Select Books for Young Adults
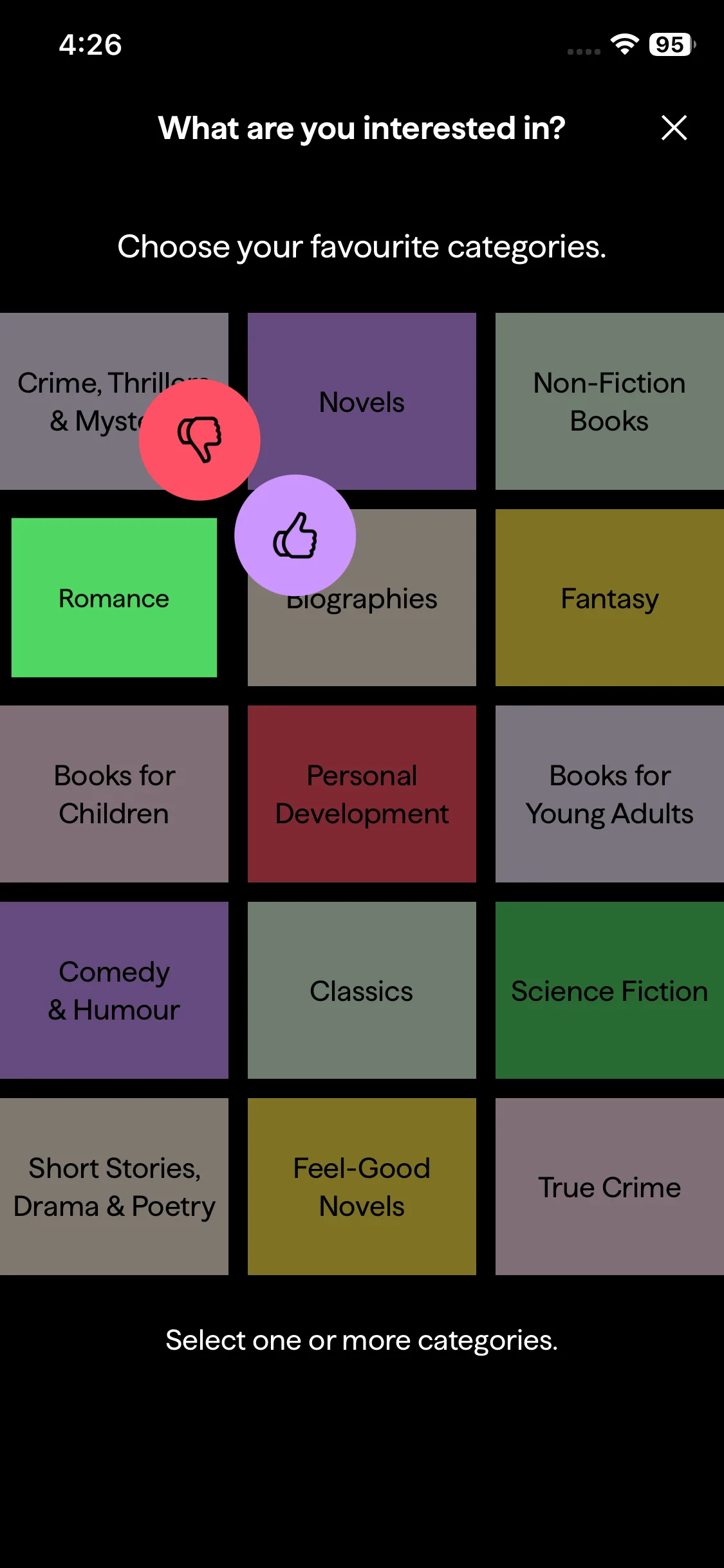The height and width of the screenshot is (1568, 724). tap(609, 794)
